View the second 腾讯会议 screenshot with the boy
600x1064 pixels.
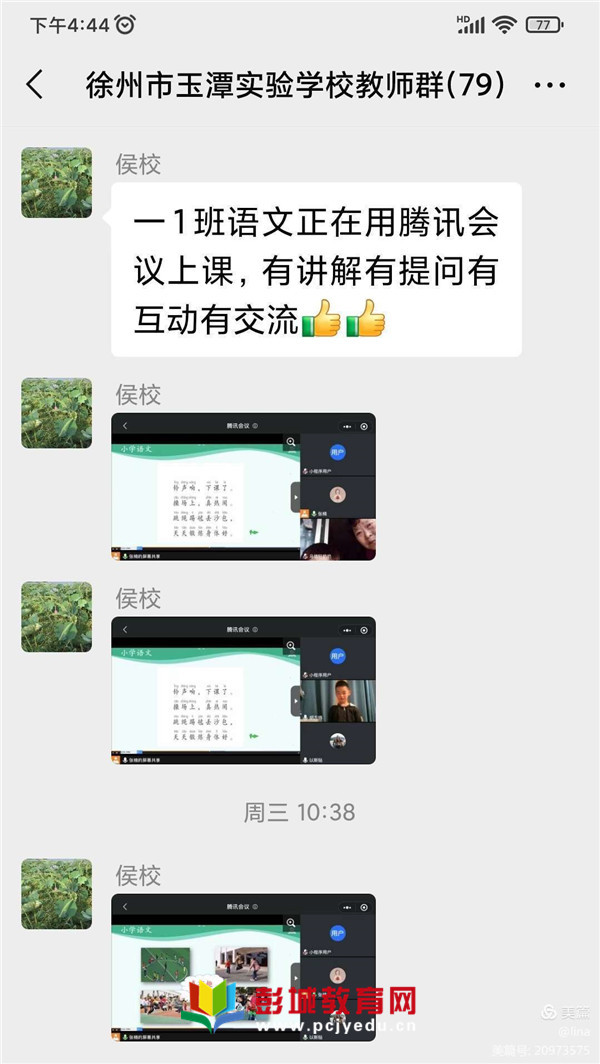[243, 690]
